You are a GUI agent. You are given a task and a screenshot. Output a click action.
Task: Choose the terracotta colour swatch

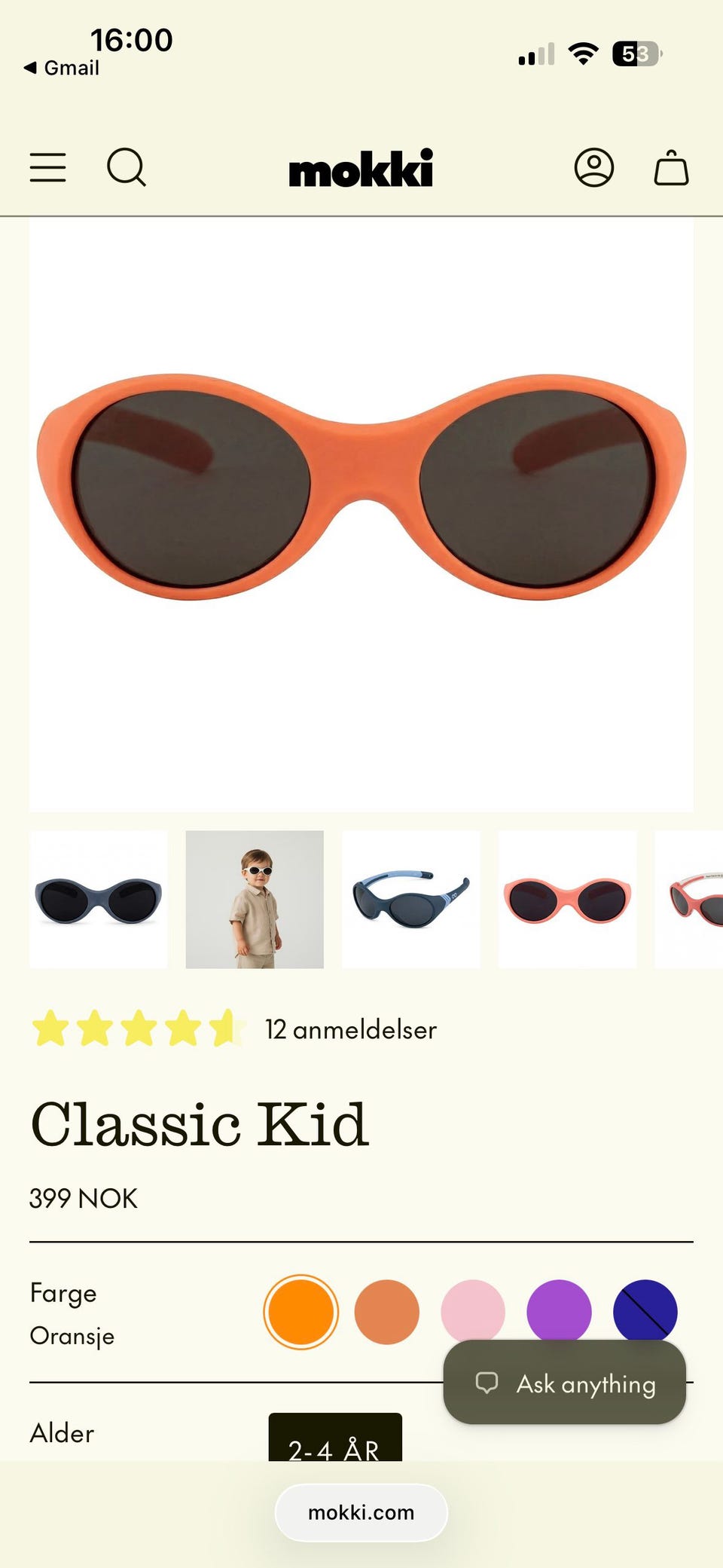click(x=386, y=1312)
